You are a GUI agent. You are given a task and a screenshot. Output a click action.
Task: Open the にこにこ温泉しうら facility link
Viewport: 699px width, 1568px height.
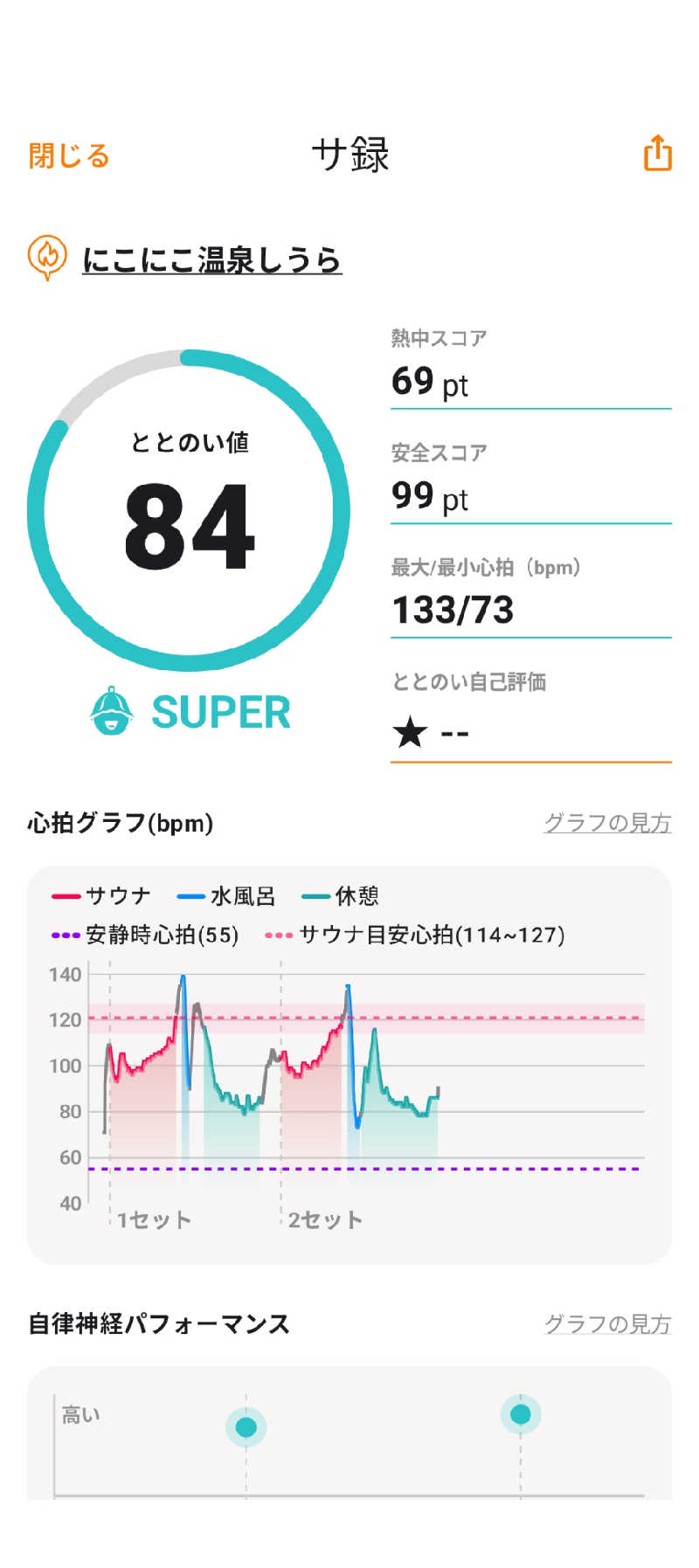211,259
